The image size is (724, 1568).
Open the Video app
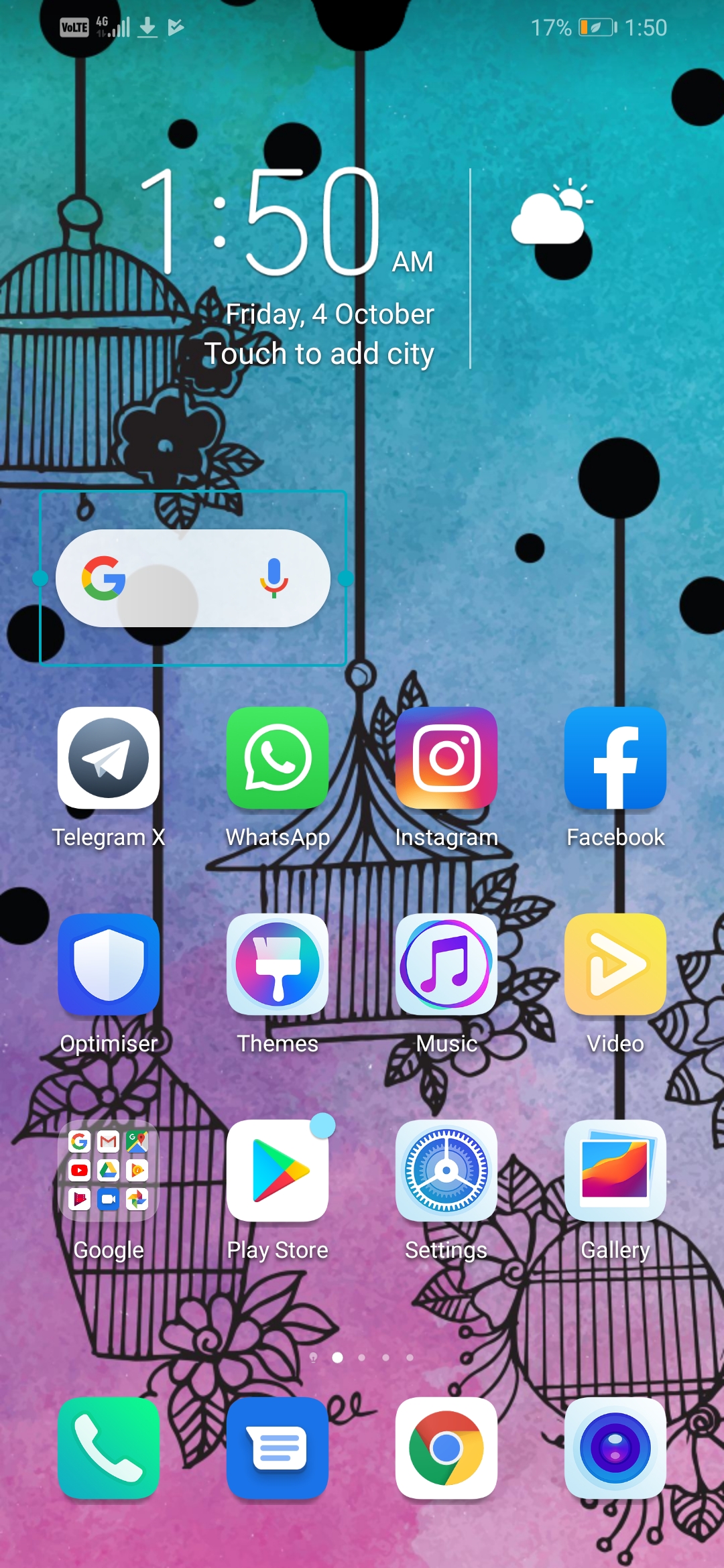(615, 965)
